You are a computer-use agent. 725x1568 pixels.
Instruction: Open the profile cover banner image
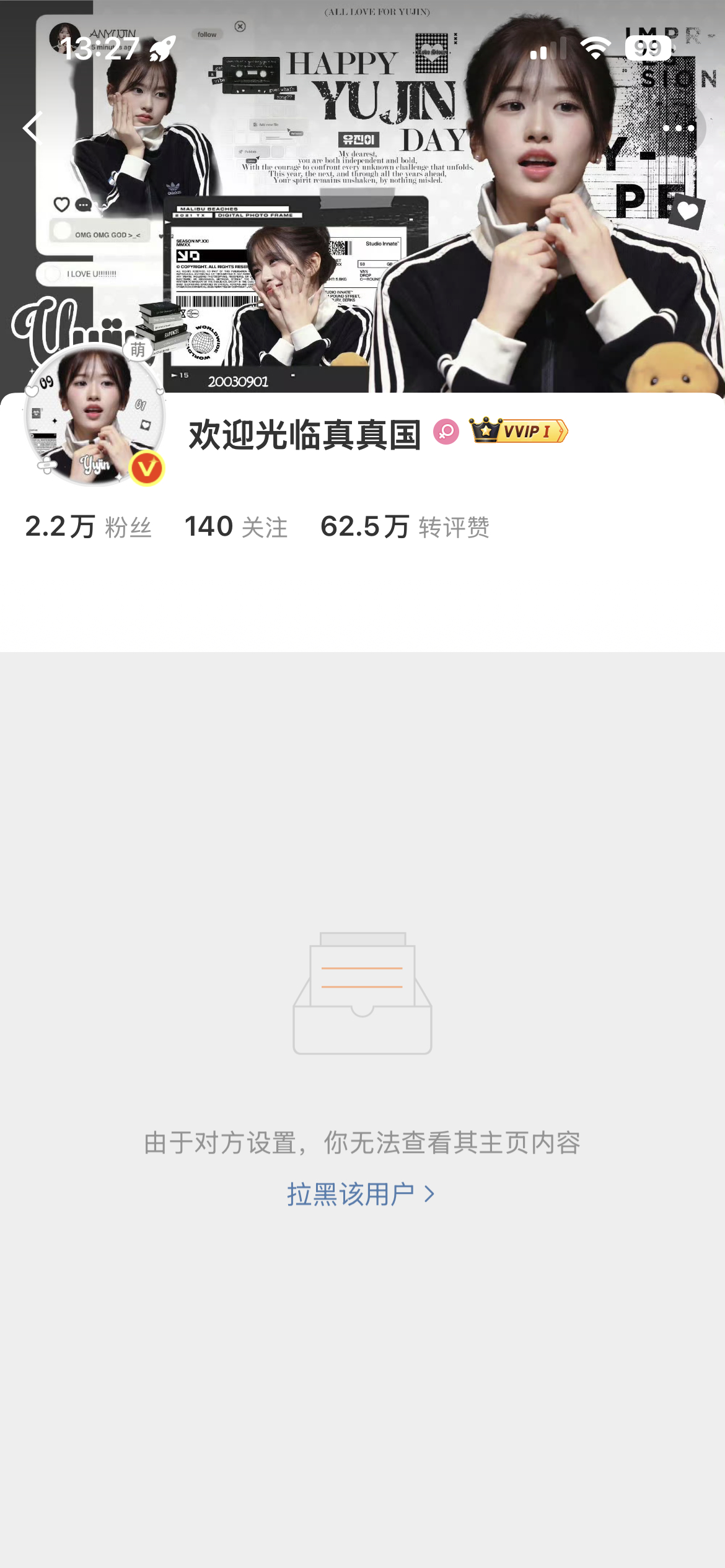(x=362, y=196)
